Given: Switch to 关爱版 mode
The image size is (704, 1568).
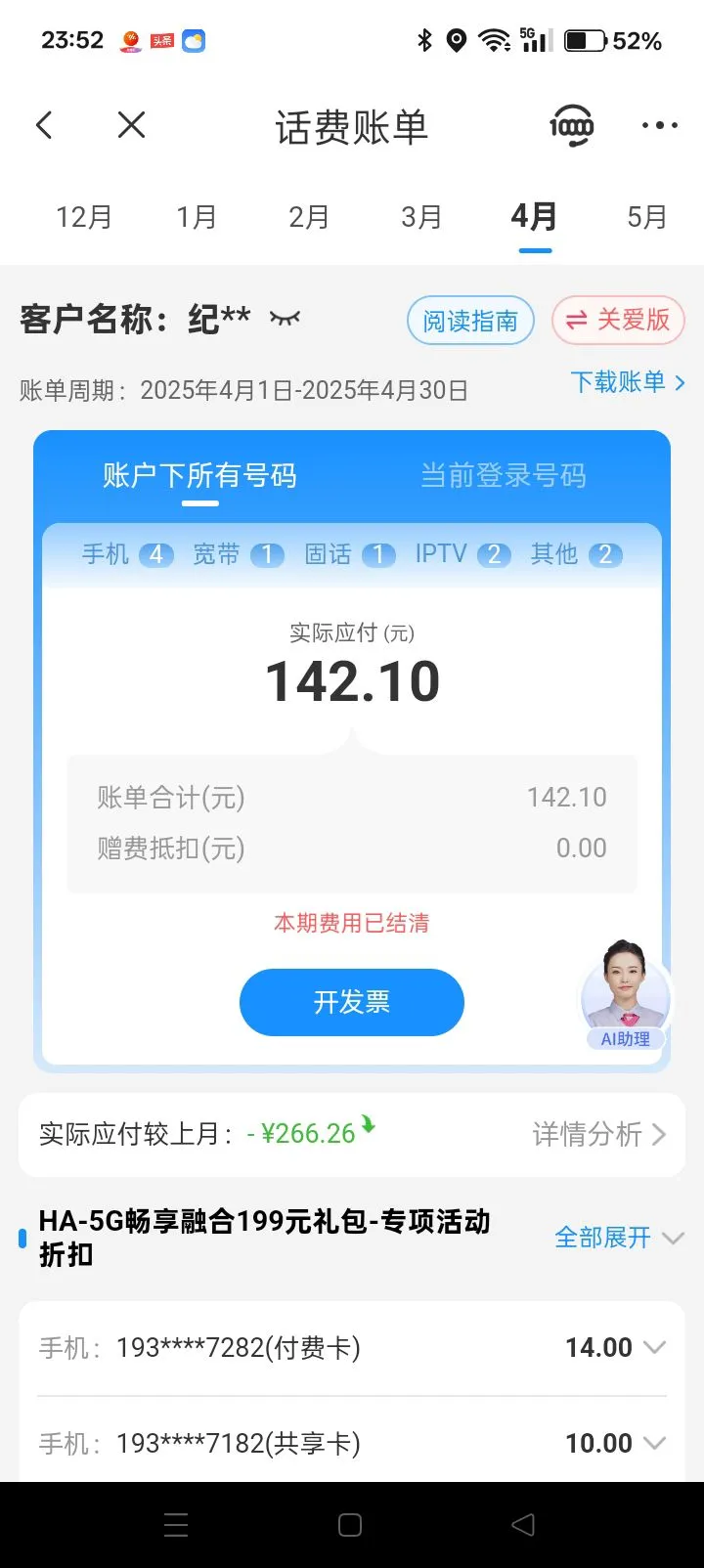Looking at the screenshot, I should (618, 320).
